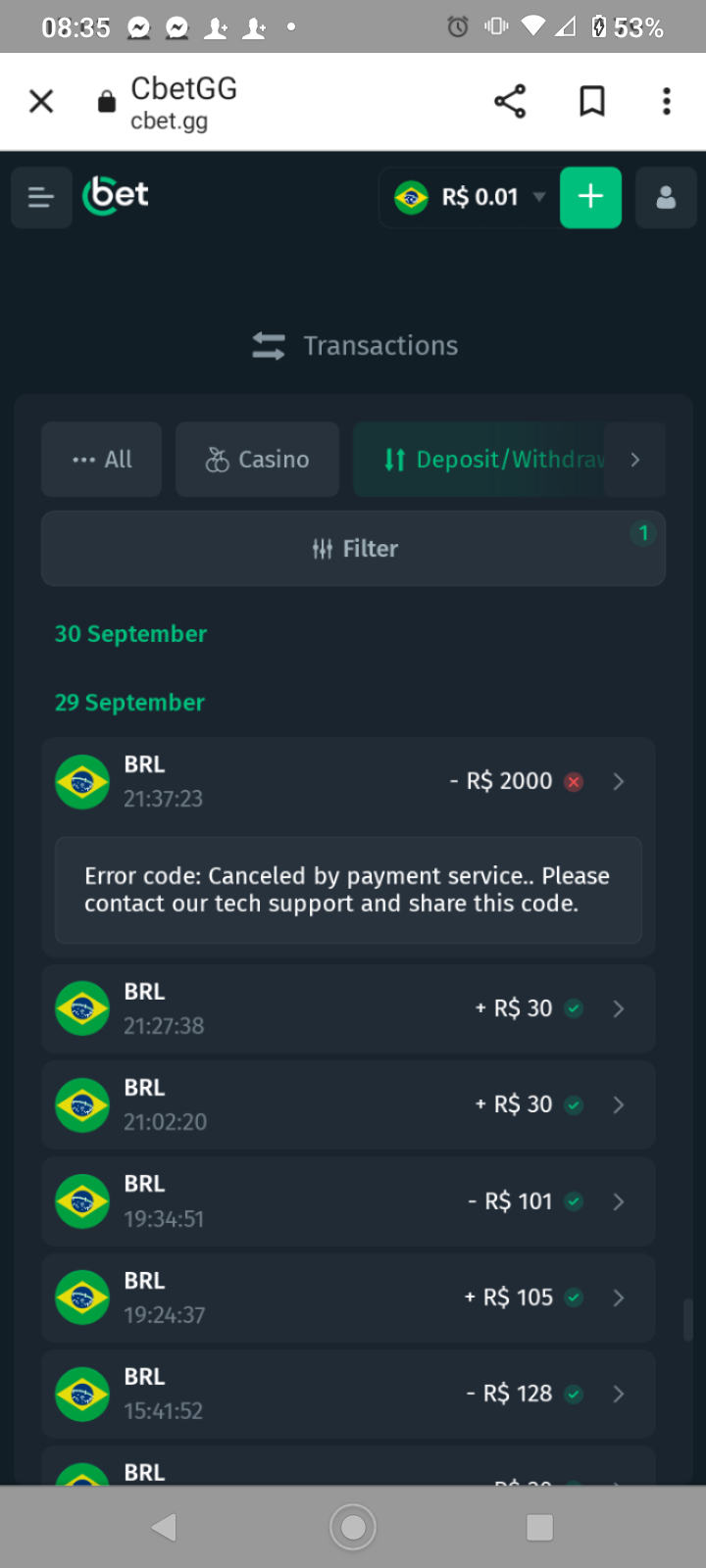Switch to the All transactions tab
The width and height of the screenshot is (706, 1568).
102,460
